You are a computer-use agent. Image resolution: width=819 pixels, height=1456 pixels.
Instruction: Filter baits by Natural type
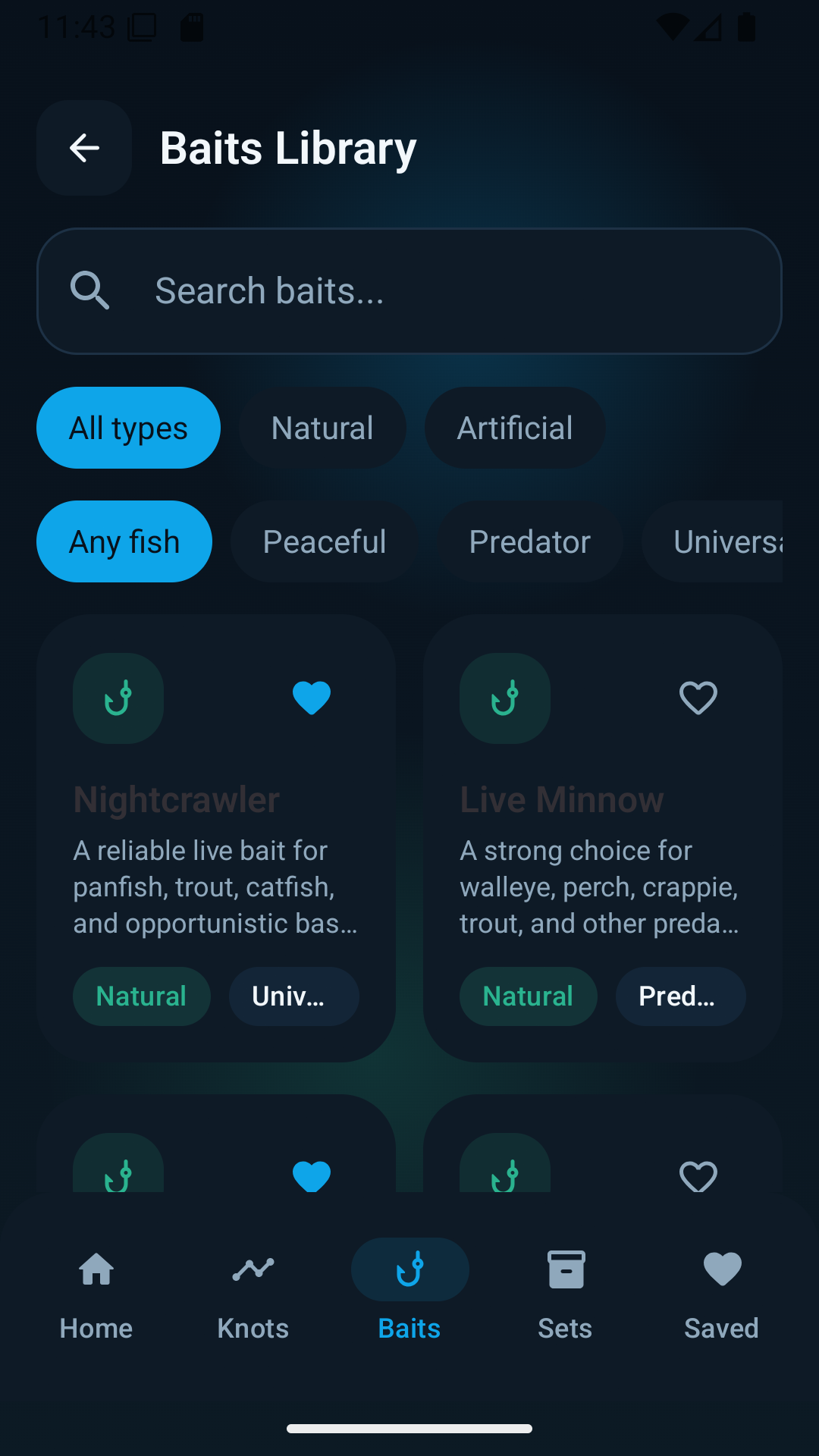pyautogui.click(x=322, y=428)
